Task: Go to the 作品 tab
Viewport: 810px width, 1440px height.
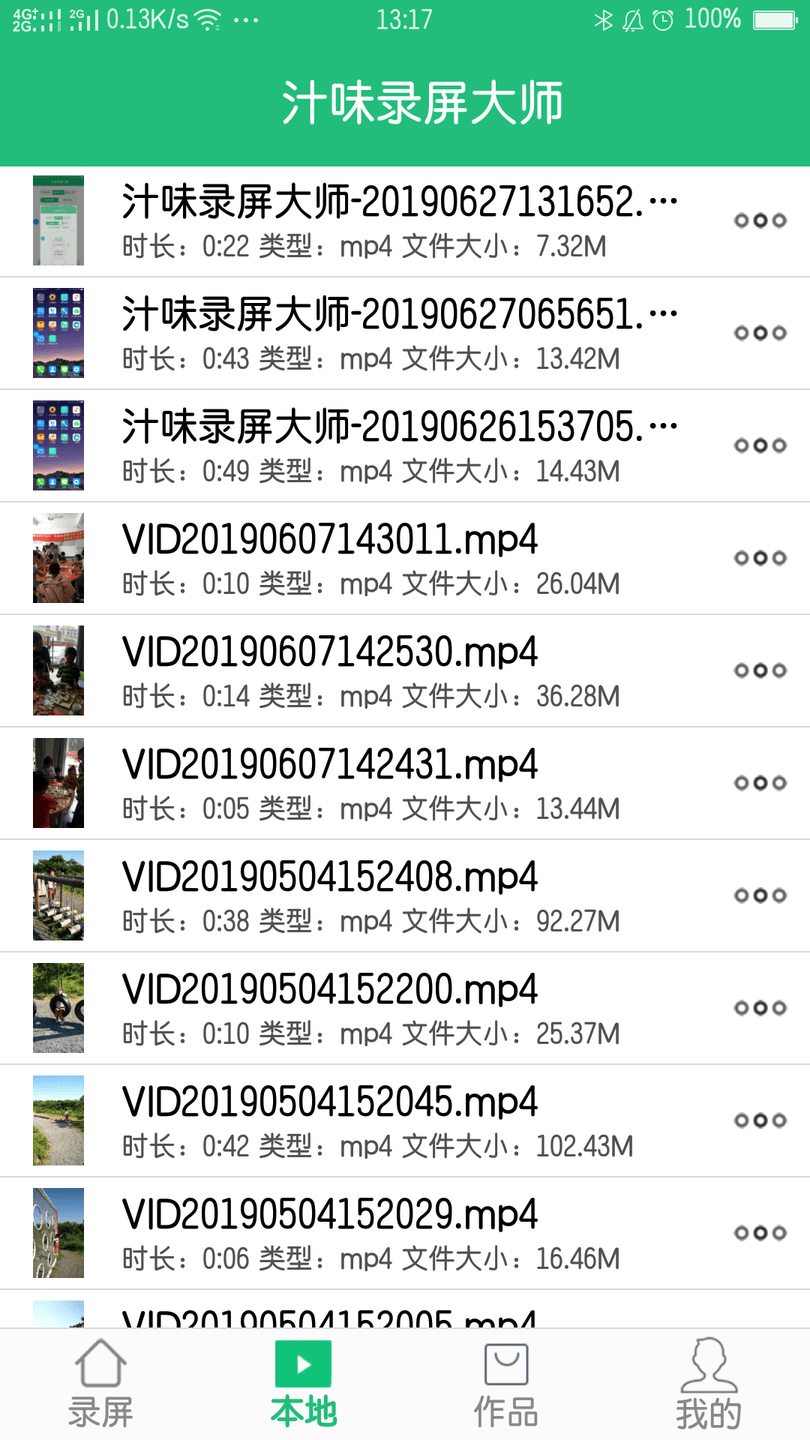Action: pyautogui.click(x=506, y=1385)
